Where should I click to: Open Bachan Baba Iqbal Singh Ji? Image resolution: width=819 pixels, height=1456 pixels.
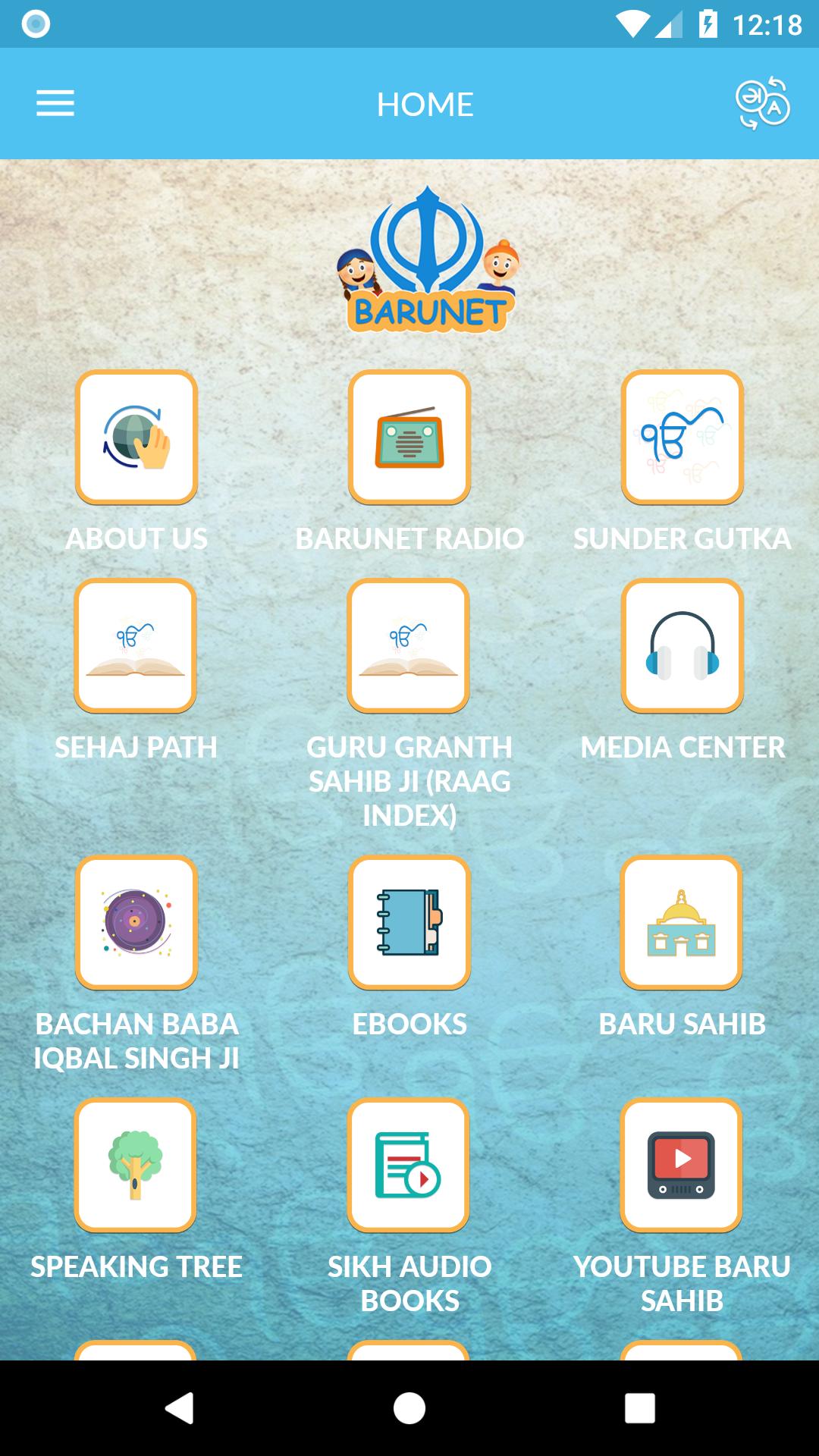136,923
